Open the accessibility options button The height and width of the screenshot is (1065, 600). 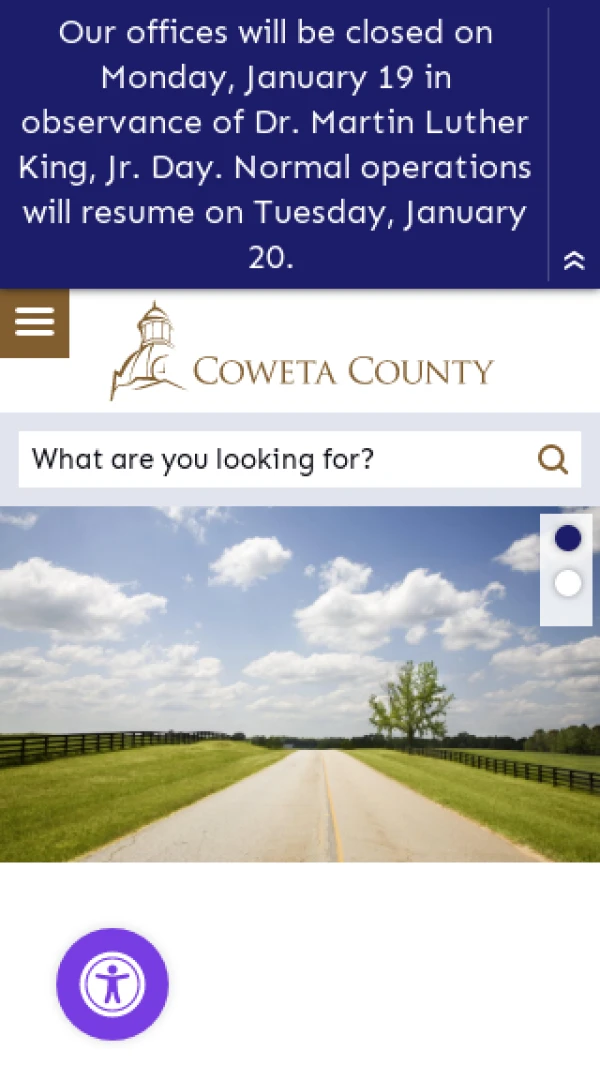[112, 984]
